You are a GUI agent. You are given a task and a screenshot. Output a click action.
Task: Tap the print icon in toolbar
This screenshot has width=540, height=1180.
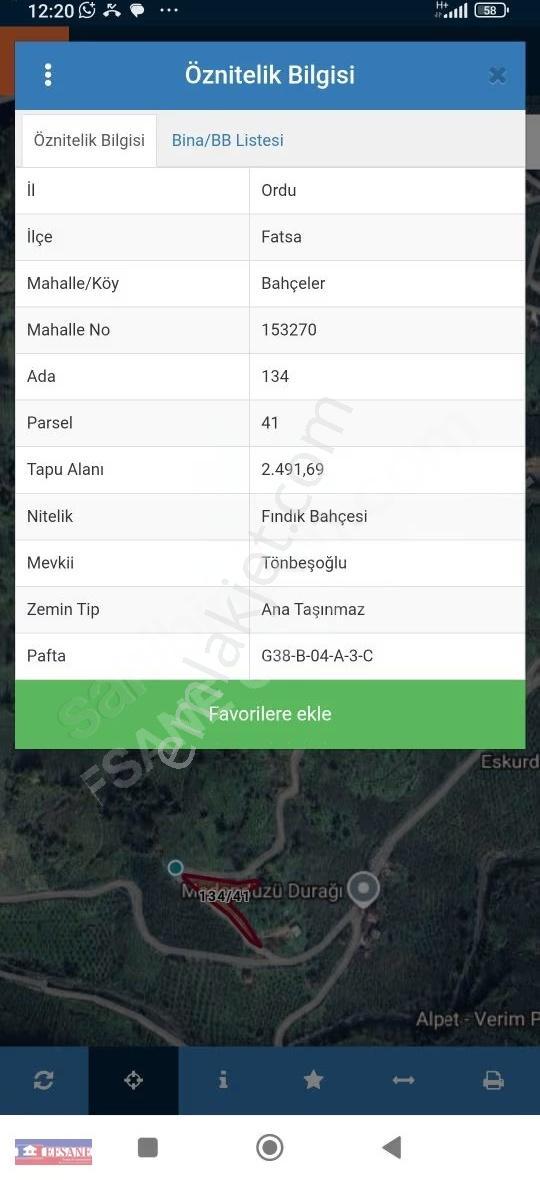tap(493, 1081)
